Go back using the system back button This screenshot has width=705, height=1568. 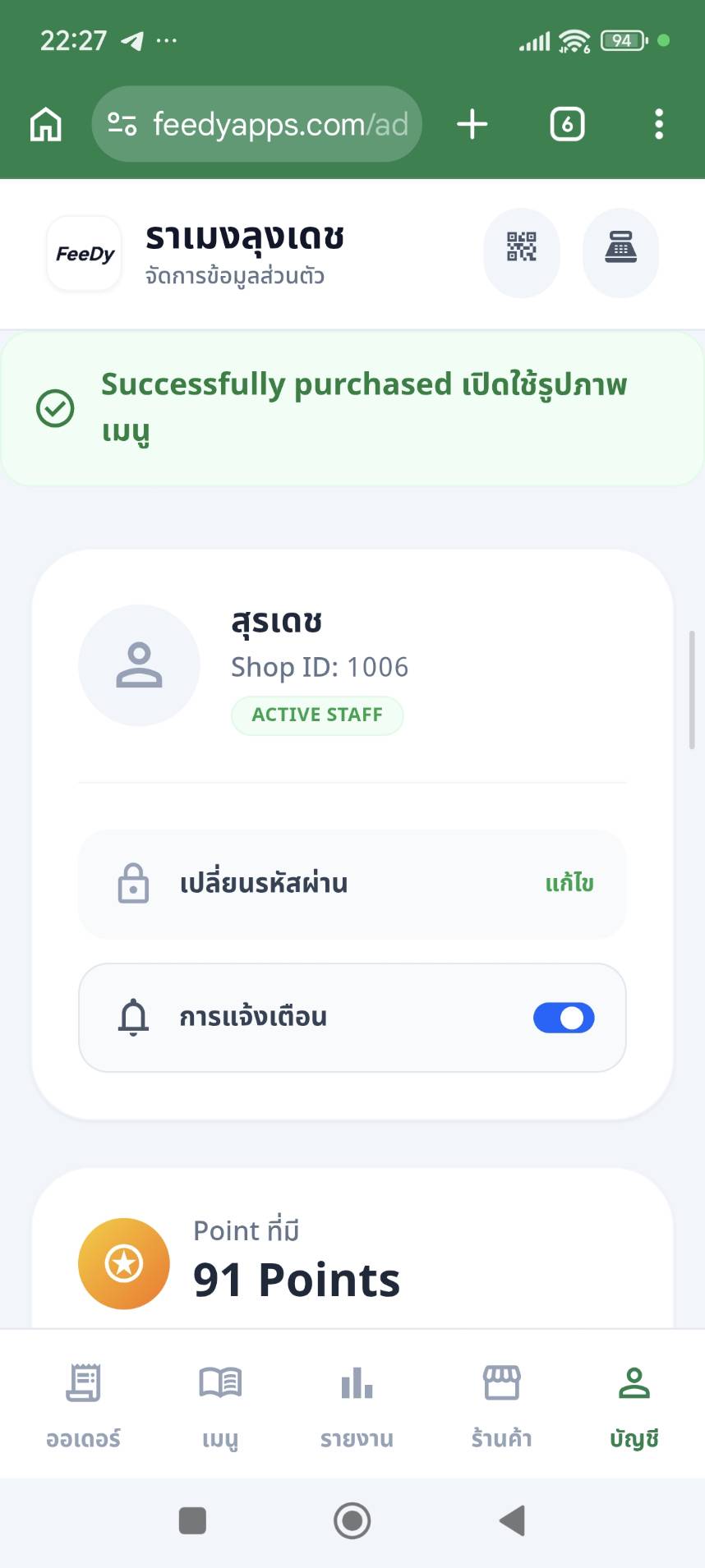click(512, 1520)
